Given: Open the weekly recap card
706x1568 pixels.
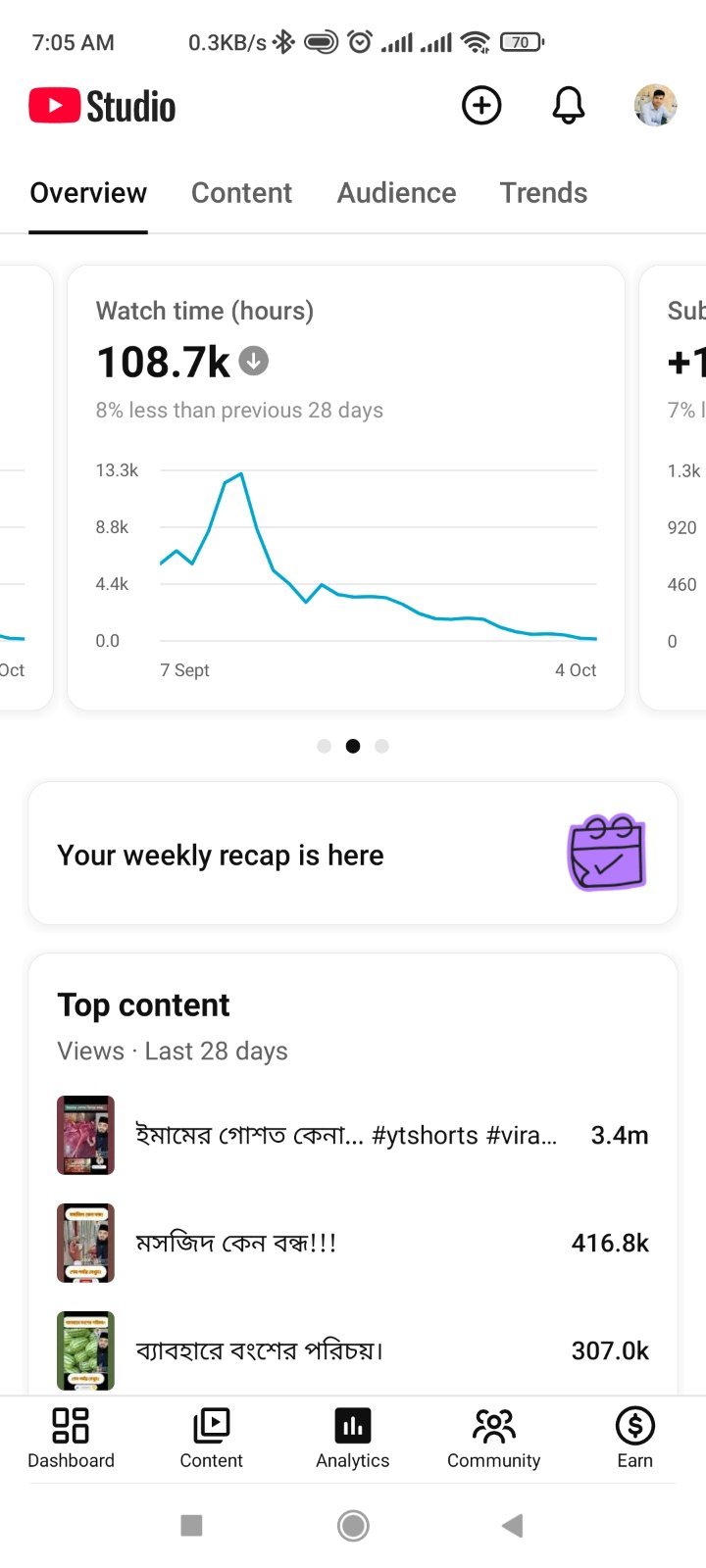Looking at the screenshot, I should [x=353, y=854].
